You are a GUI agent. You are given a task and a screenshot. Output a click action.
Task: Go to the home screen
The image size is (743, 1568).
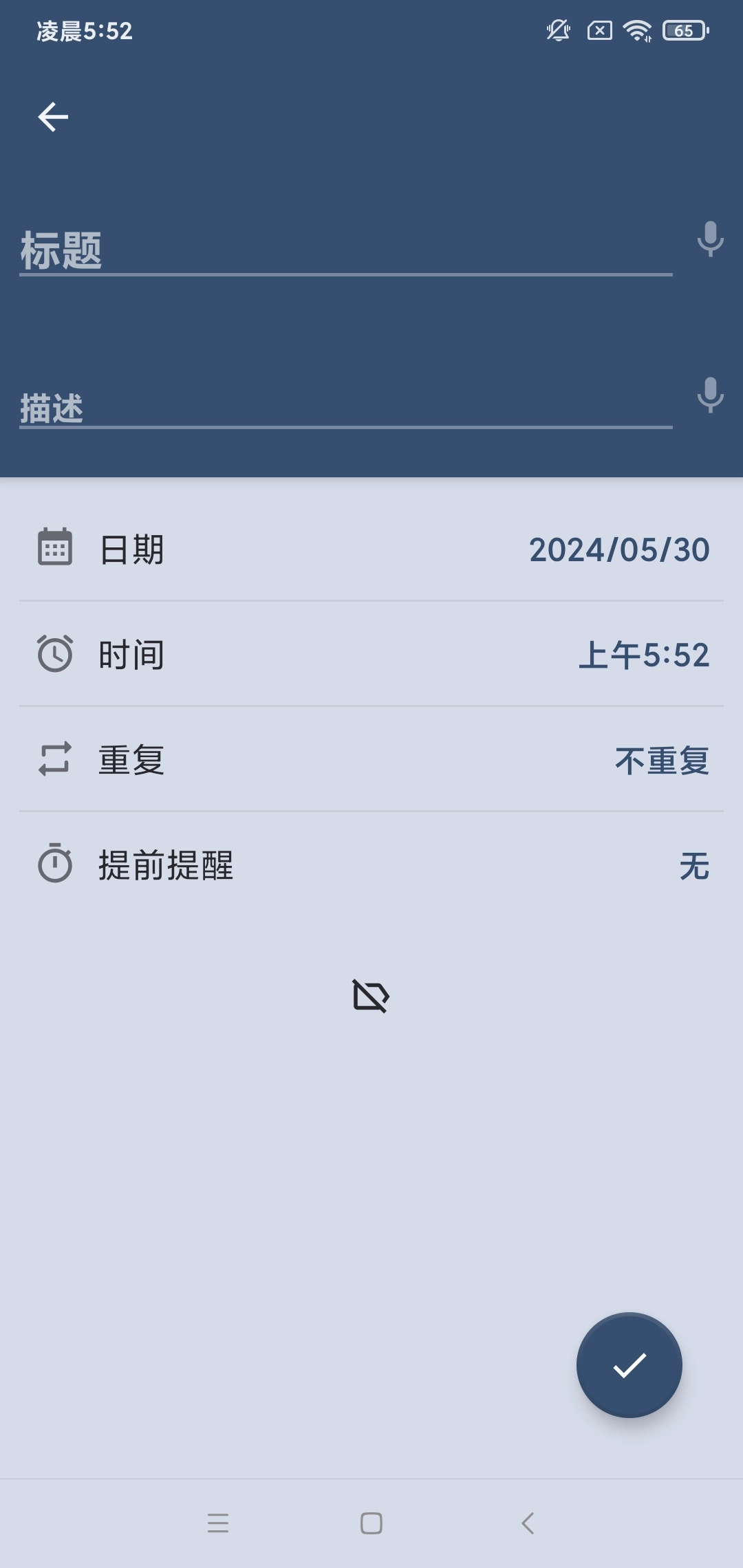coord(371,1523)
